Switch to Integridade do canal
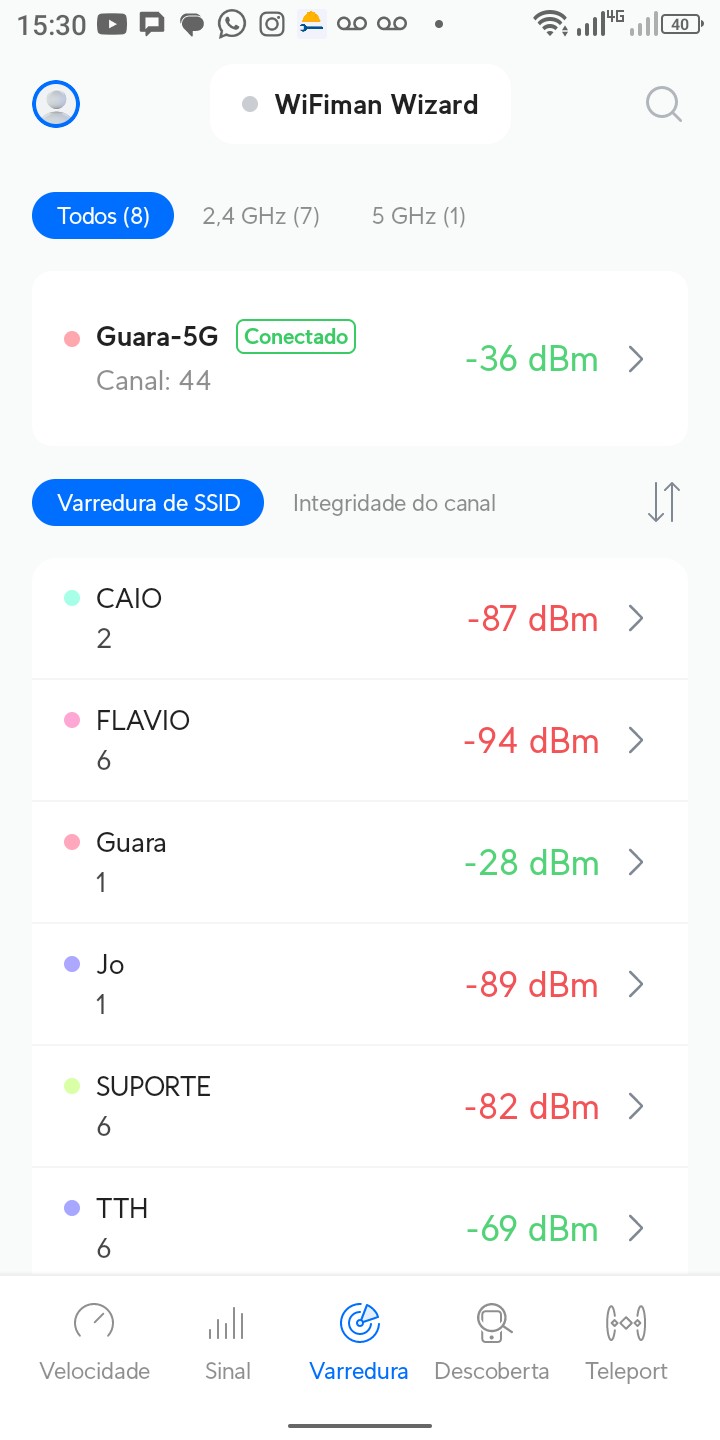 (394, 503)
